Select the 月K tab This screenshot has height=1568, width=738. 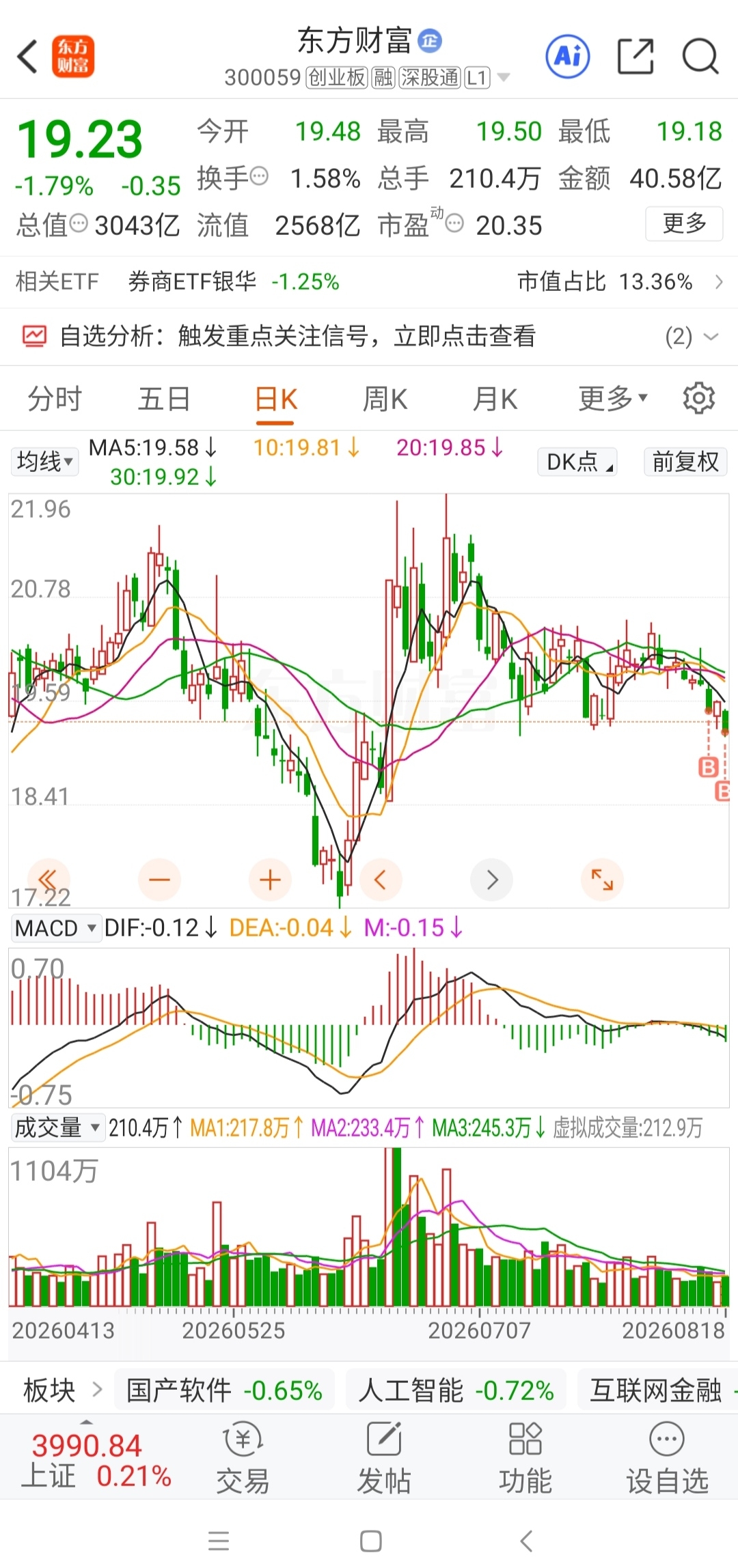tap(495, 399)
